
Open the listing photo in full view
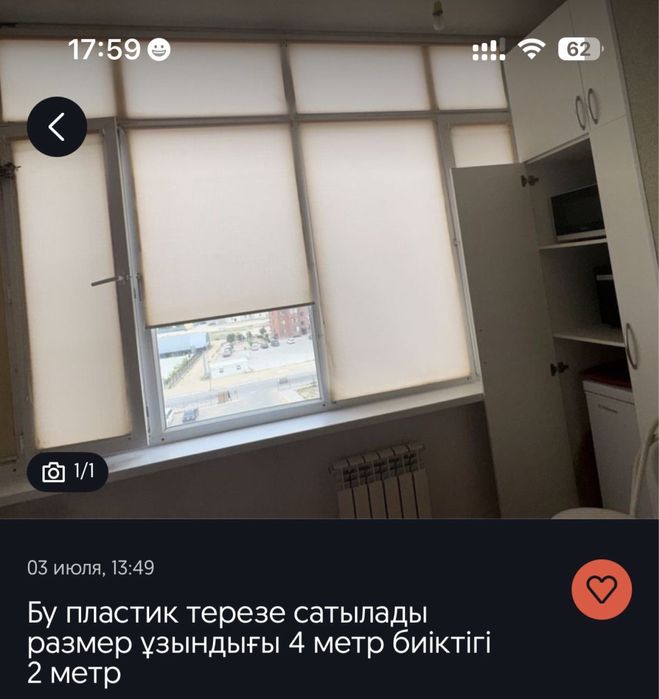[330, 290]
